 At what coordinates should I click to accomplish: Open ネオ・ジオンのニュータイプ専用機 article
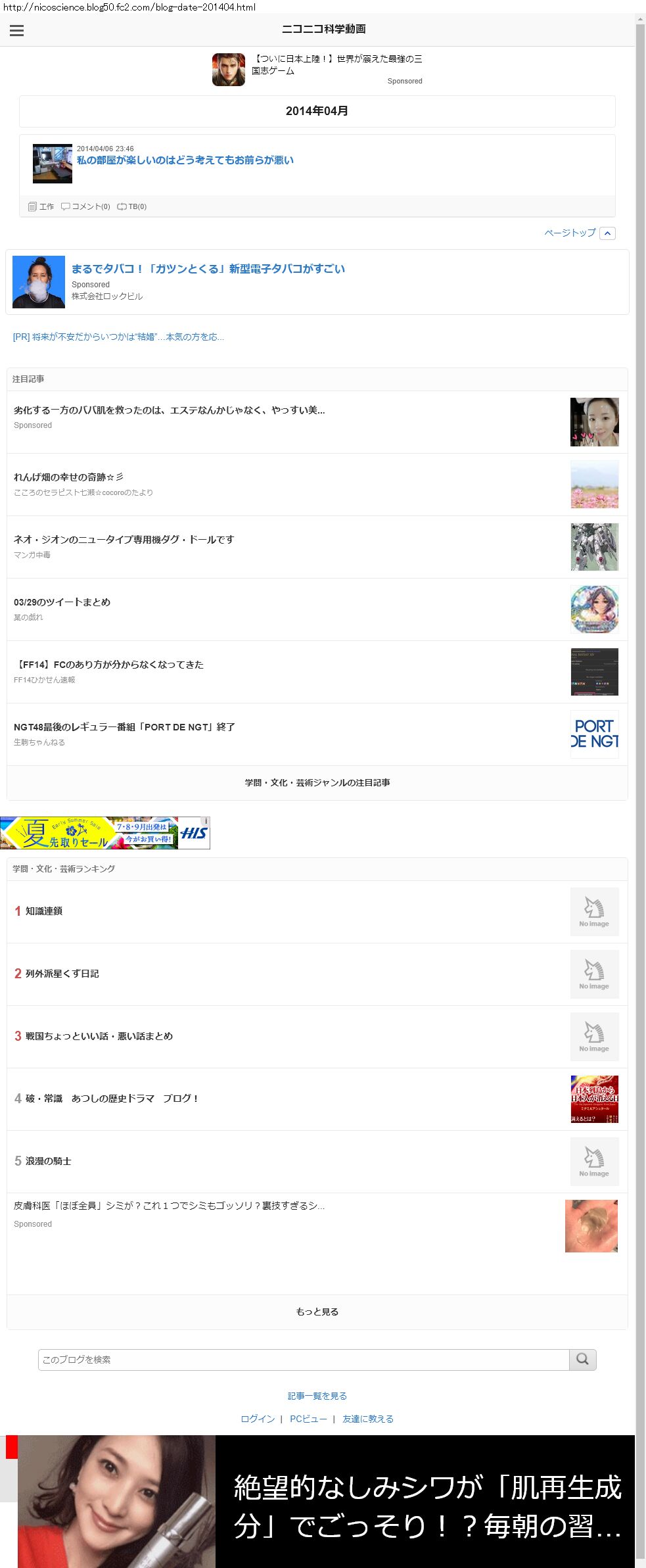[x=124, y=540]
